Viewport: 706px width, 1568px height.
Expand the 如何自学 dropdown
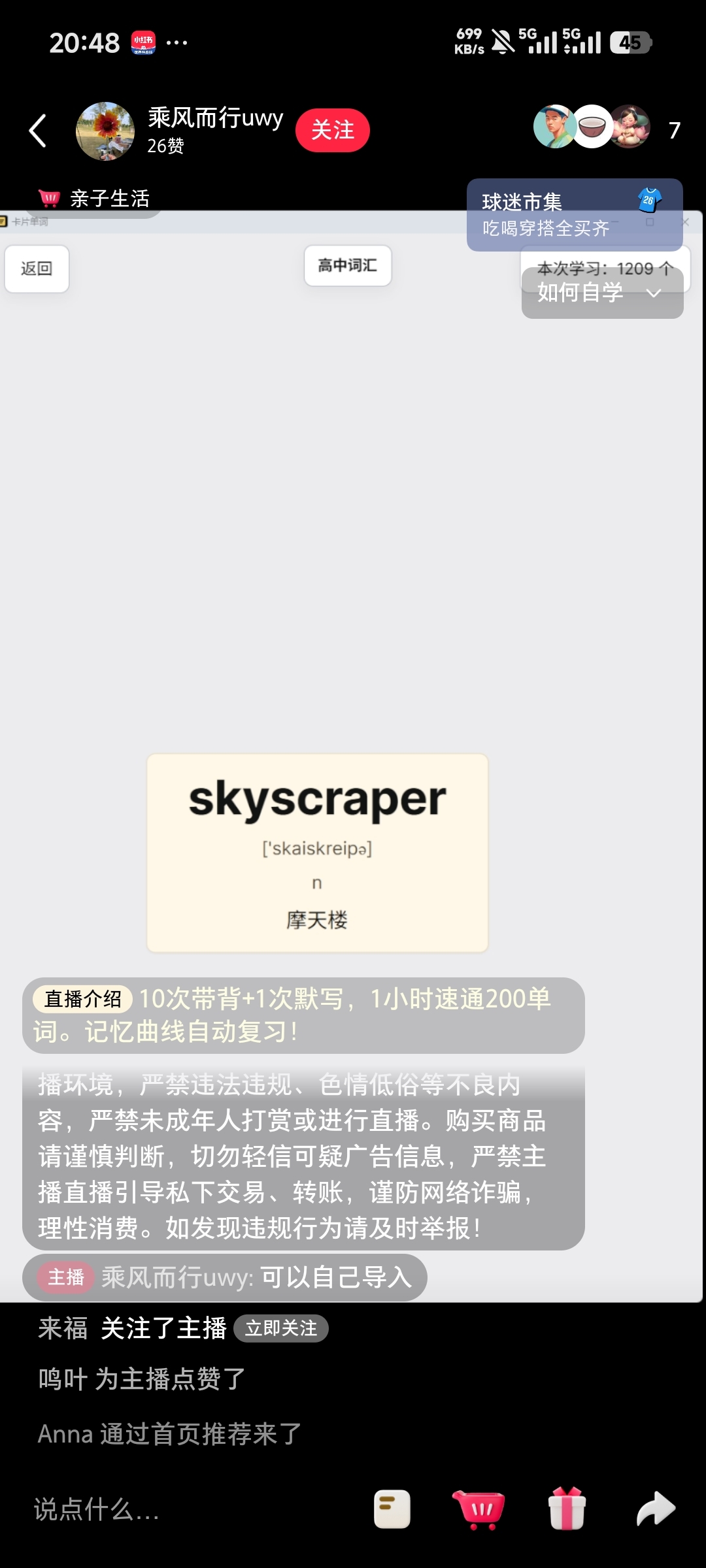(602, 293)
